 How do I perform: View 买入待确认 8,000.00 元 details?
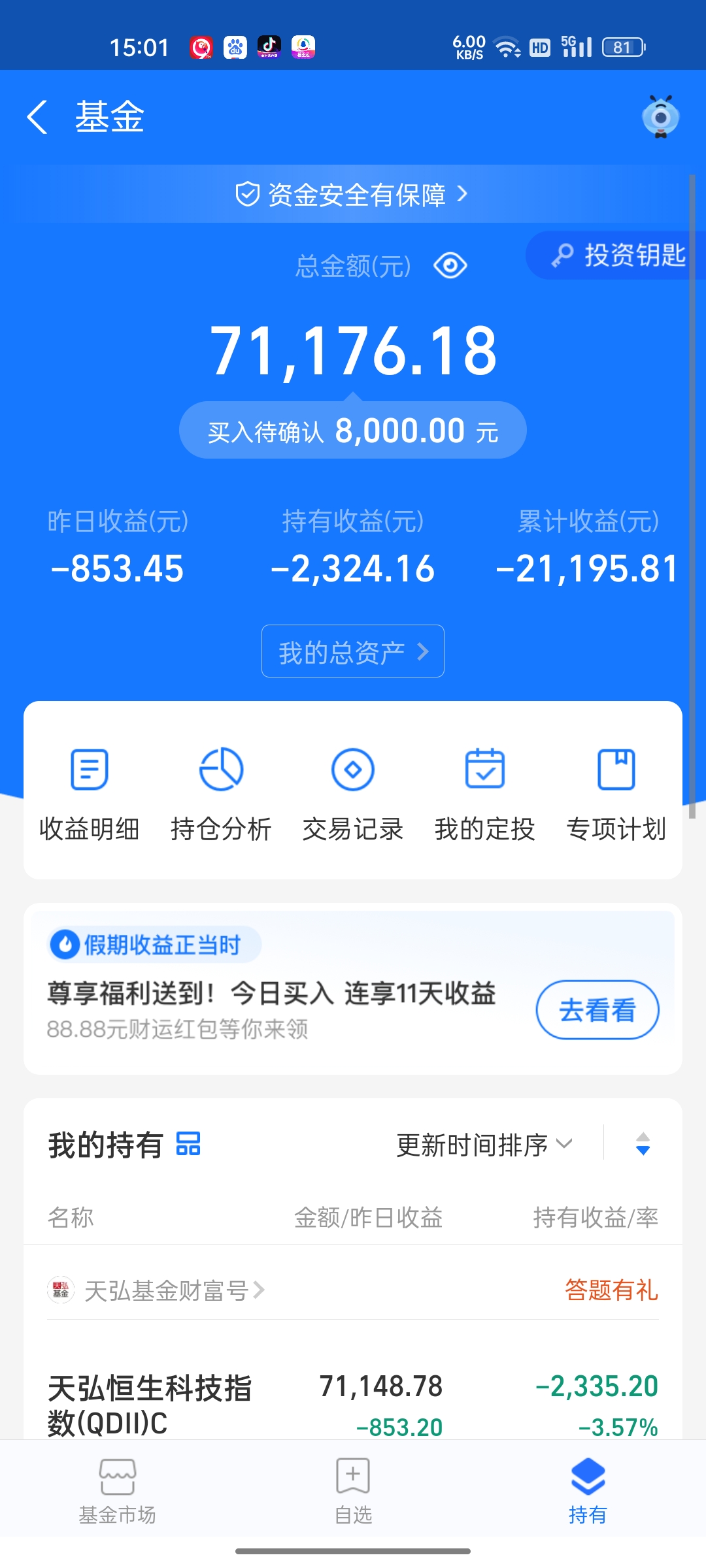coord(353,431)
